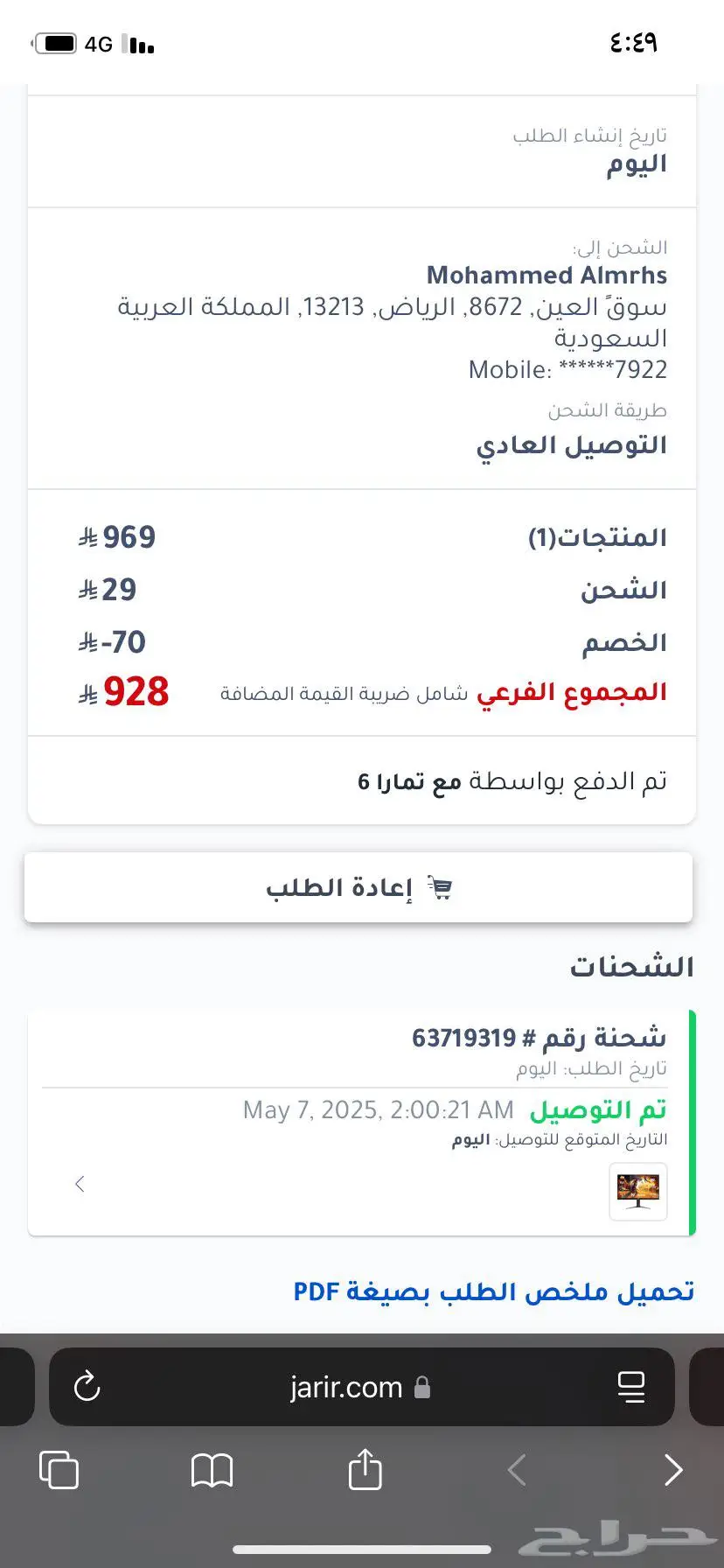Download the order summary as PDF
724x1568 pixels.
point(493,1291)
